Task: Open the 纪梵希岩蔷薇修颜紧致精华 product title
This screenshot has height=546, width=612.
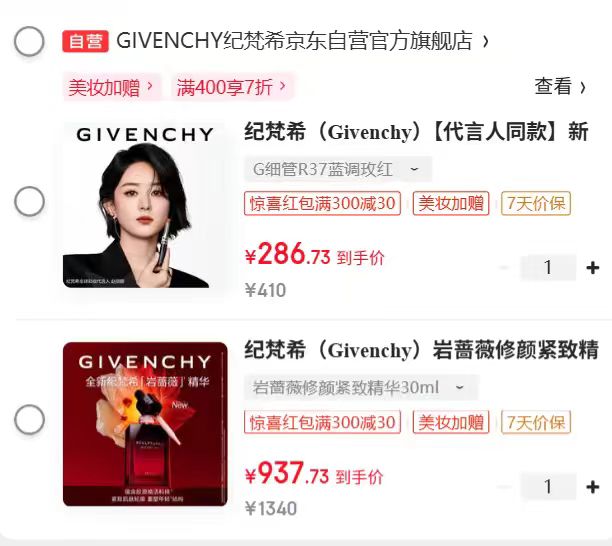Action: tap(421, 350)
